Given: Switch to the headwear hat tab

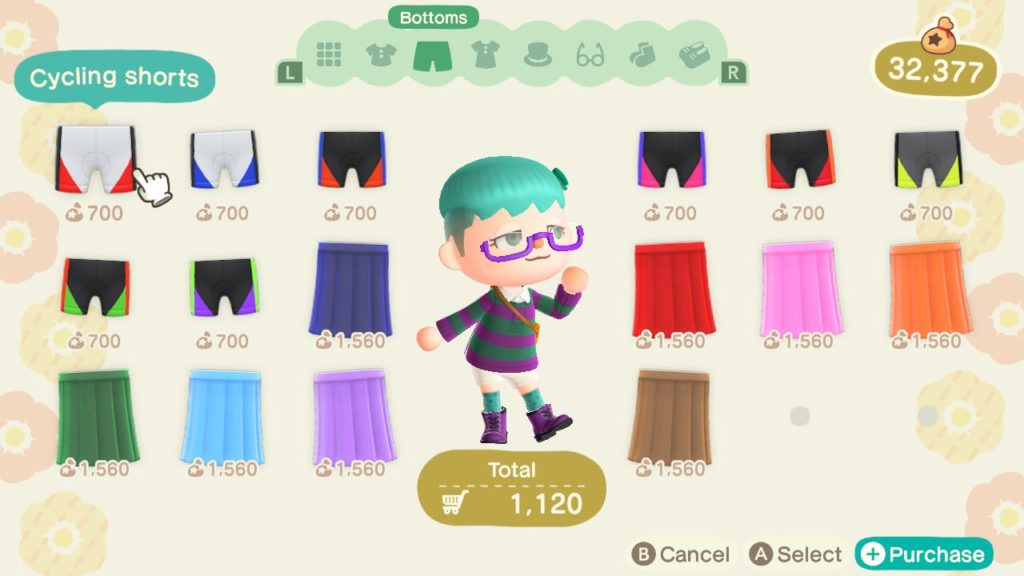Looking at the screenshot, I should tap(538, 54).
